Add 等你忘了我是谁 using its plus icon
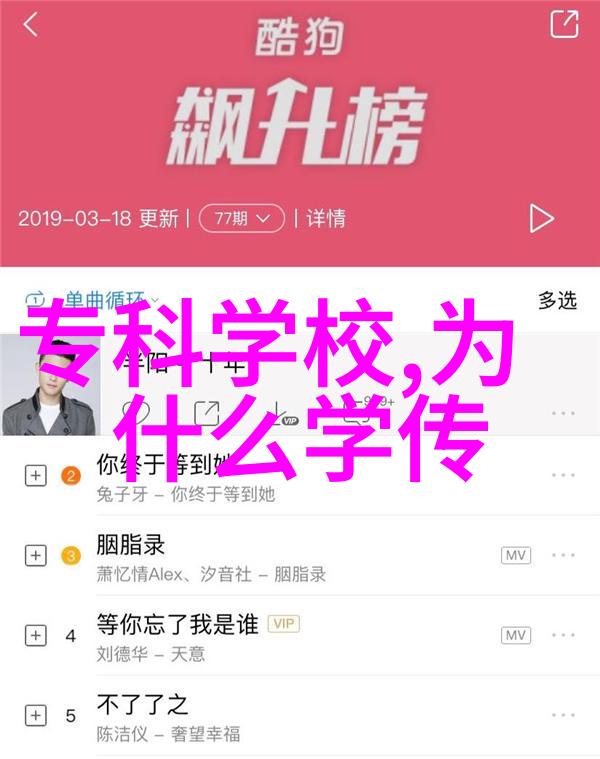Viewport: 600px width, 759px height. [x=35, y=636]
